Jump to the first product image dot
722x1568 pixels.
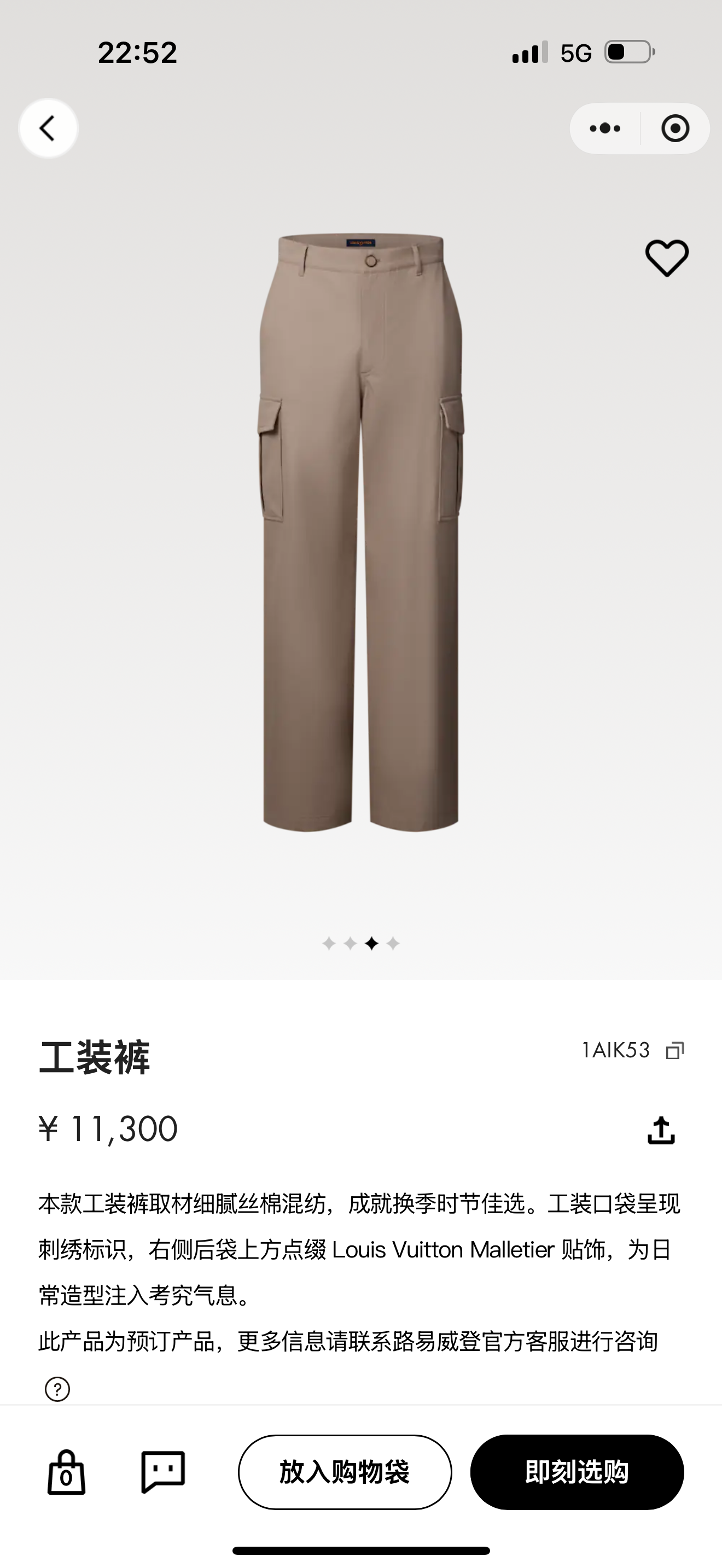point(329,944)
